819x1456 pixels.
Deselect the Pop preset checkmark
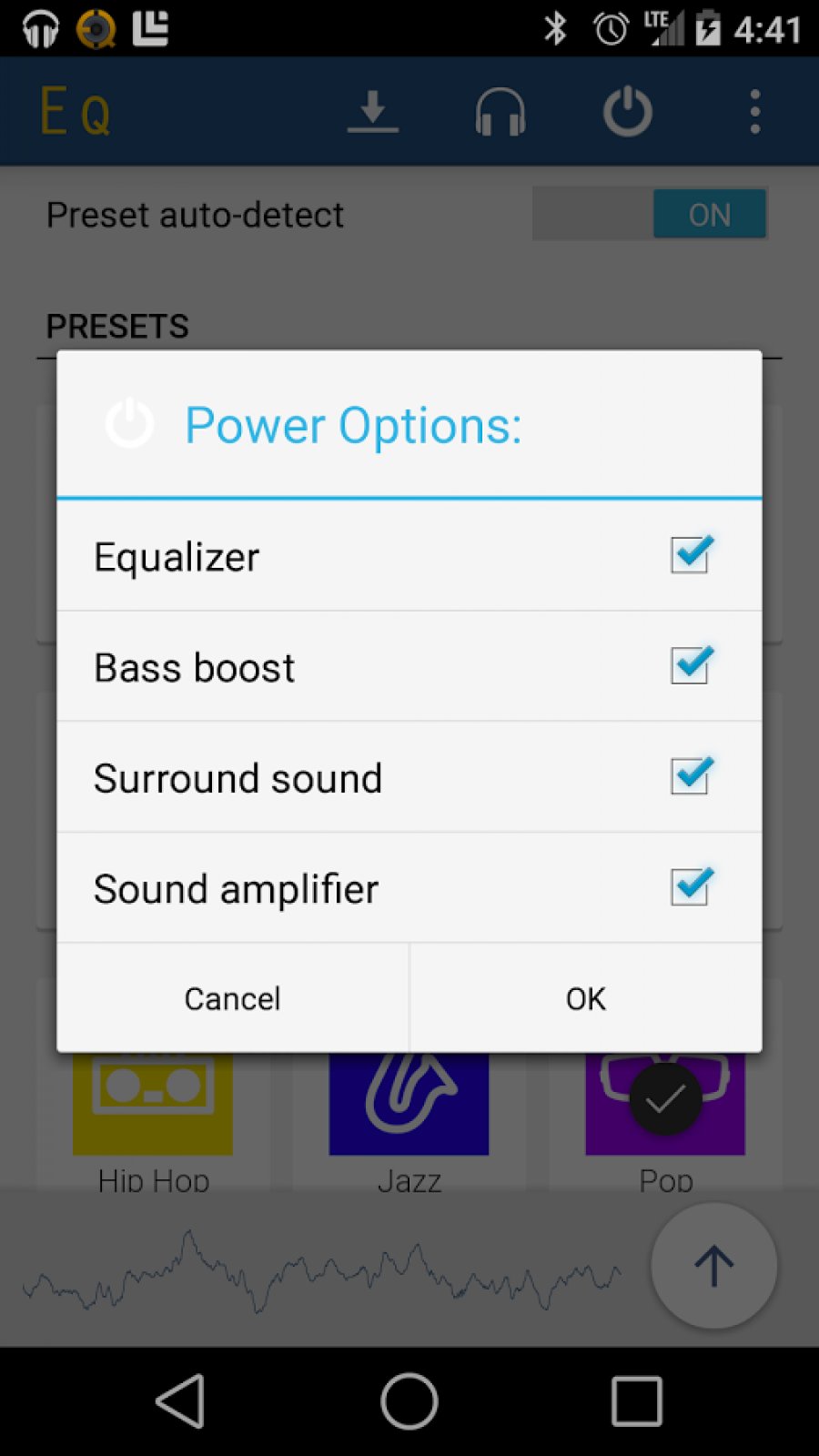tap(664, 1097)
